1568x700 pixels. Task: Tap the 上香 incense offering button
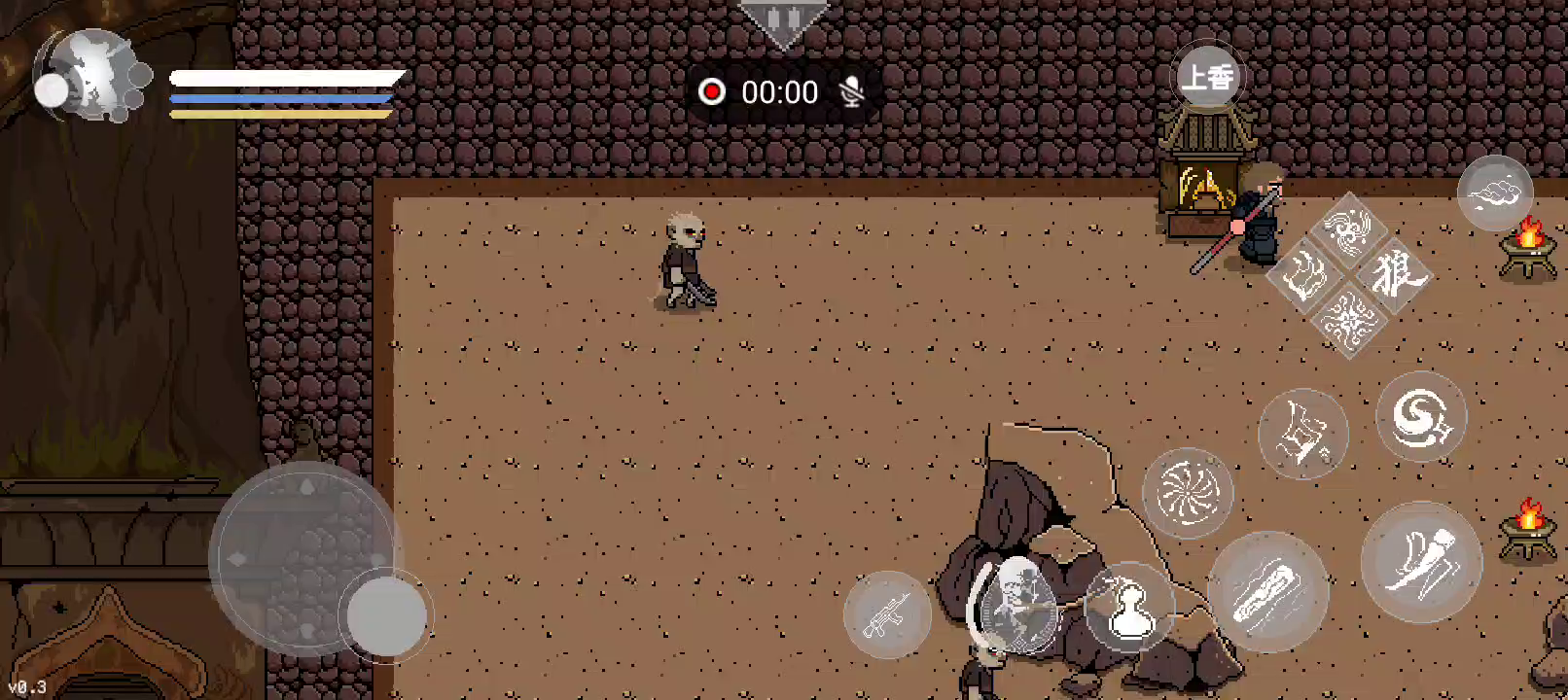click(x=1207, y=77)
